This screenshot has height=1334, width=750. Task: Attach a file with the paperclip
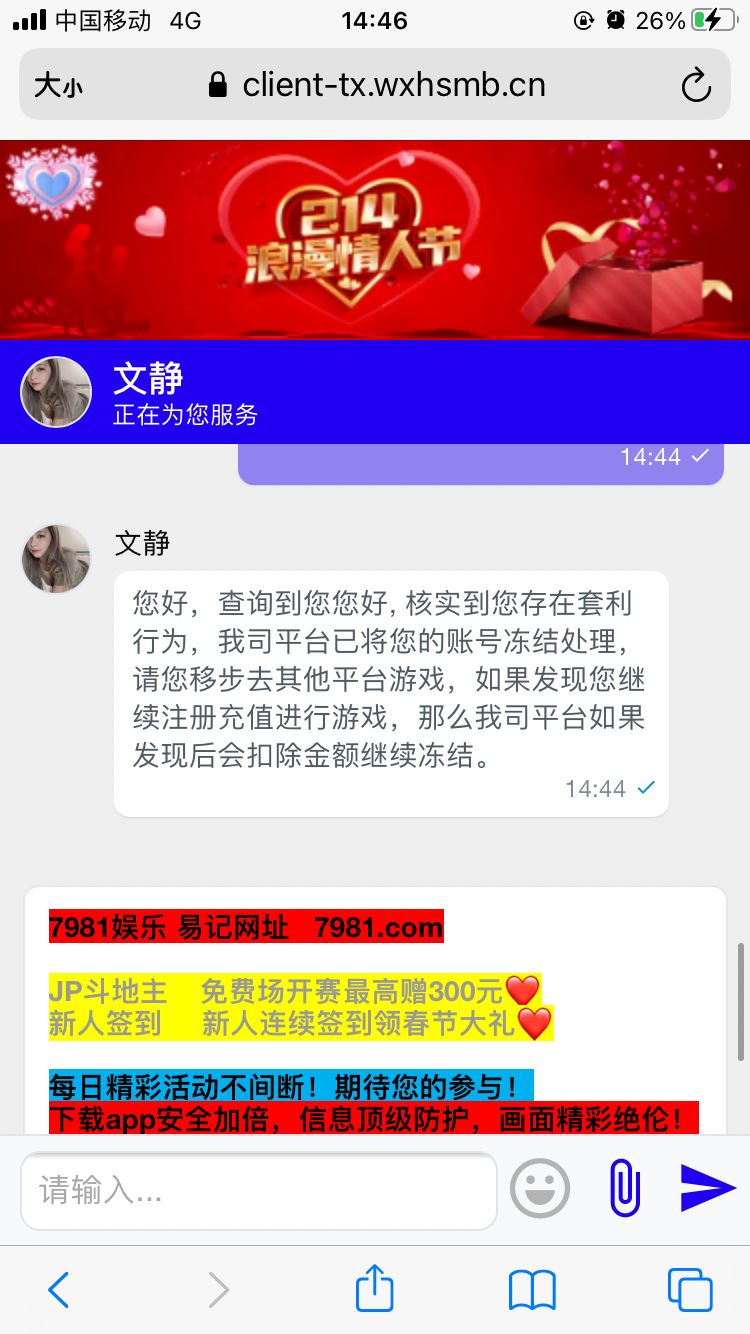pos(624,1189)
